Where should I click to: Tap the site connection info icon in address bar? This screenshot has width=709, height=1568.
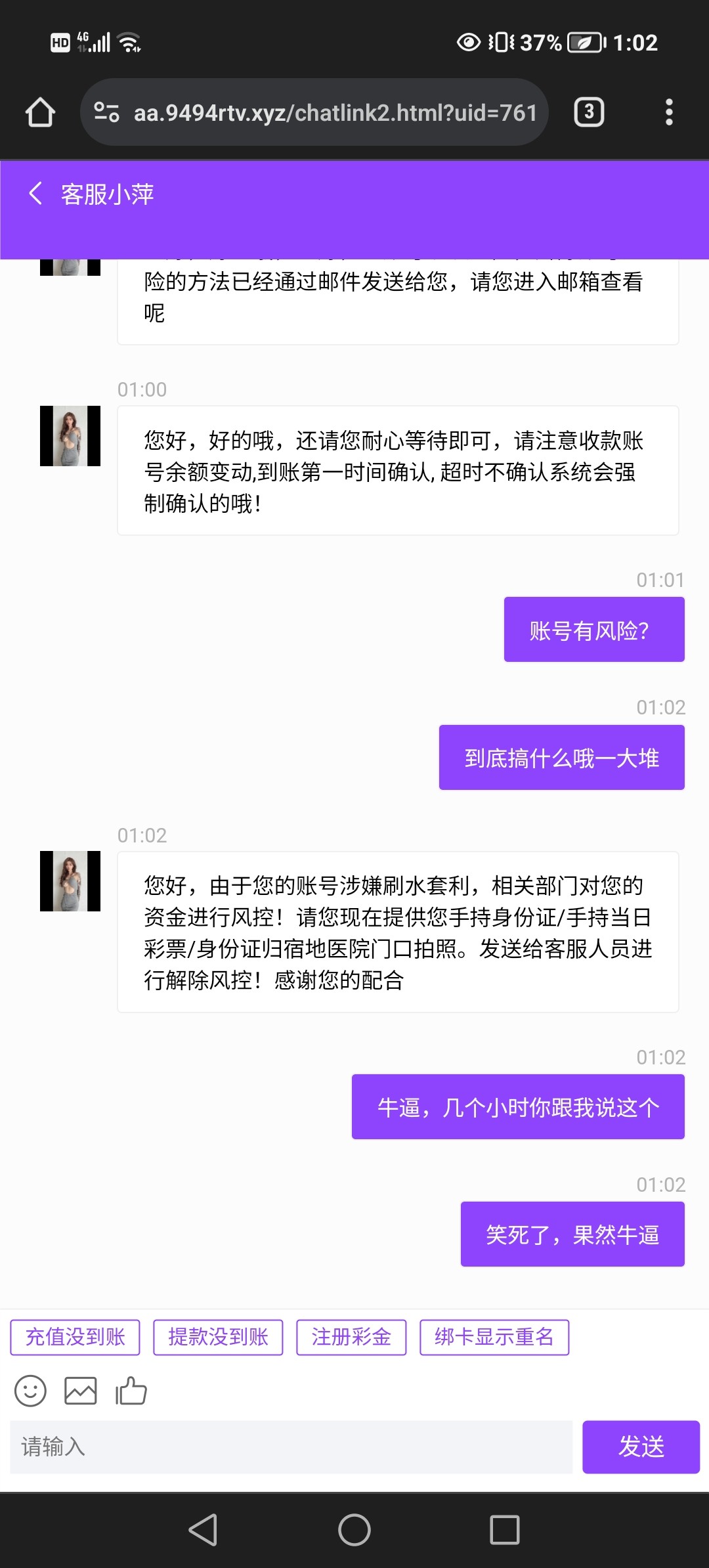point(109,111)
